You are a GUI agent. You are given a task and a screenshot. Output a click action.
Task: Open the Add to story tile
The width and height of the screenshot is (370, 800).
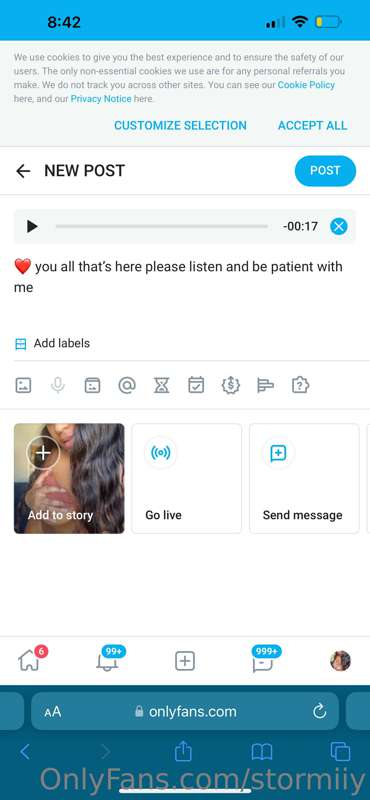pyautogui.click(x=69, y=479)
